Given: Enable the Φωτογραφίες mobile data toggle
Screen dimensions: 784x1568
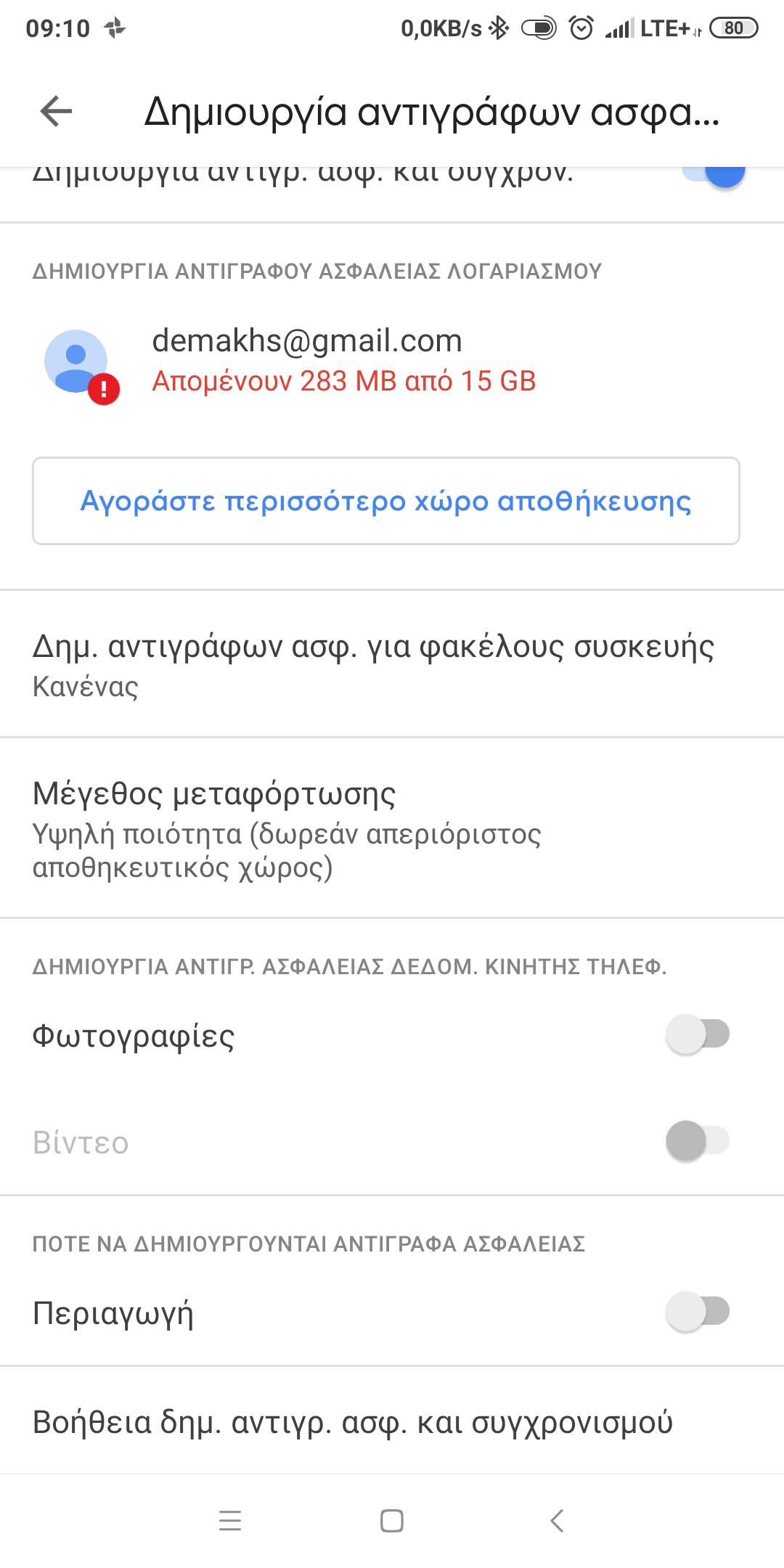Looking at the screenshot, I should 697,1034.
